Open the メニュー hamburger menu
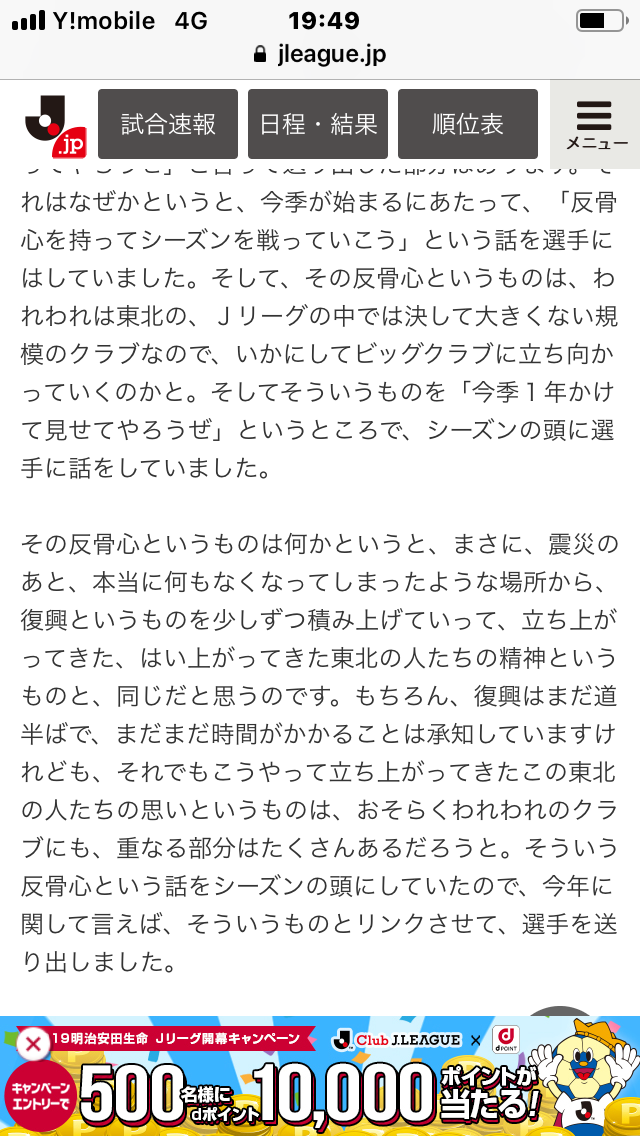The height and width of the screenshot is (1136, 640). click(596, 125)
